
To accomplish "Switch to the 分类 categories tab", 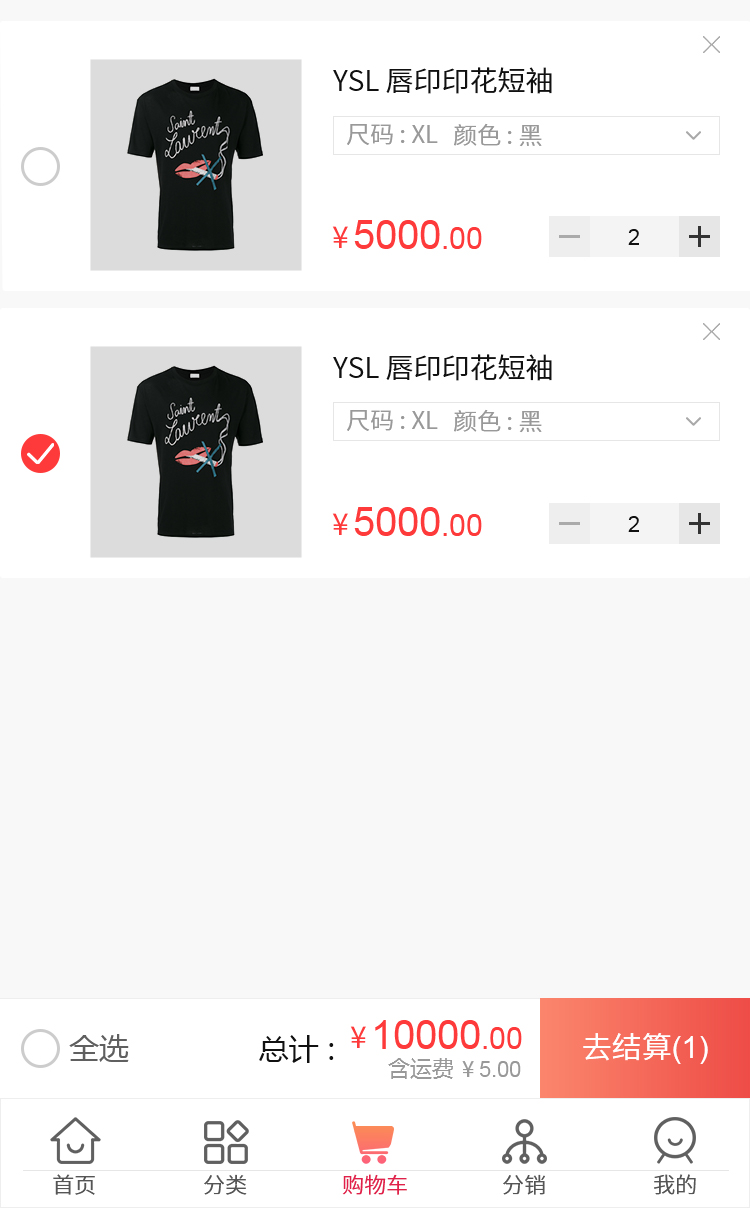I will coord(225,1157).
